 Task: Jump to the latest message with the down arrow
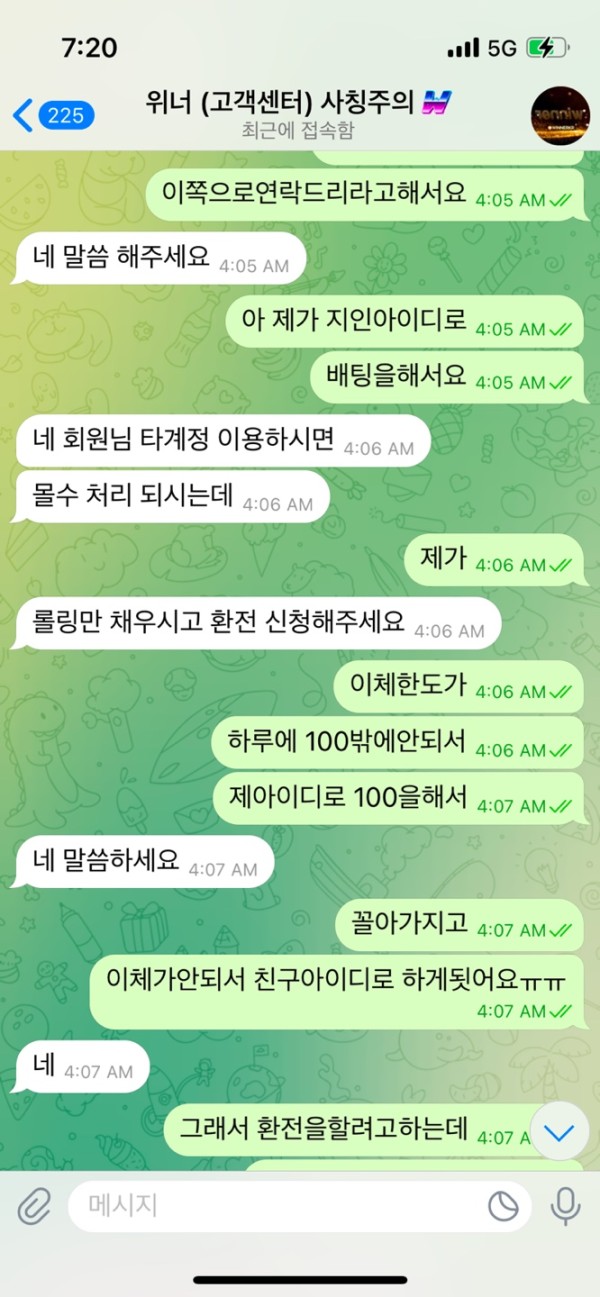[x=559, y=1131]
